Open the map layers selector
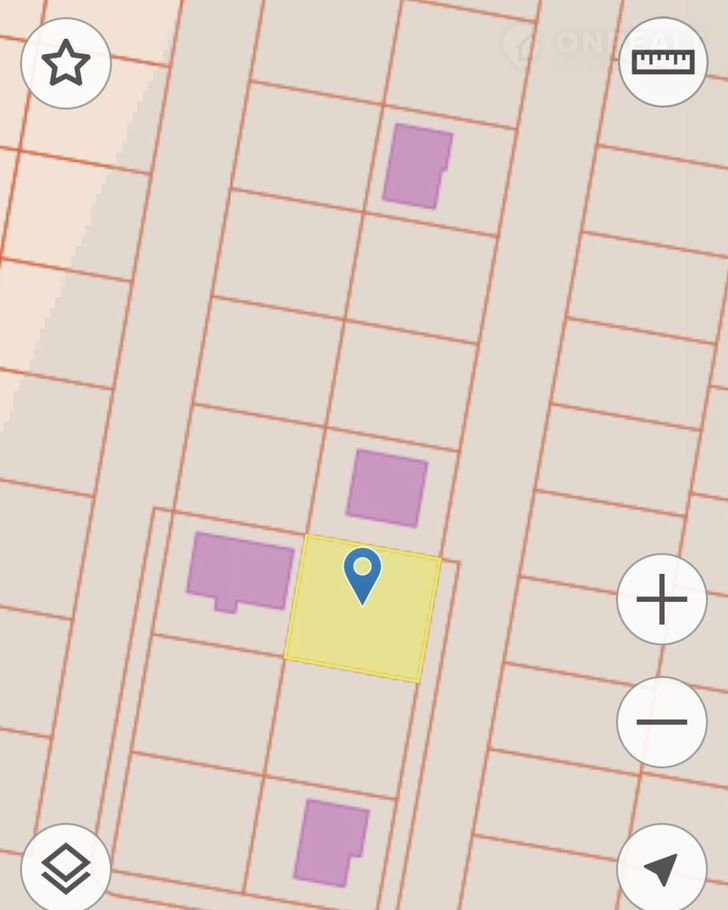 (x=66, y=868)
